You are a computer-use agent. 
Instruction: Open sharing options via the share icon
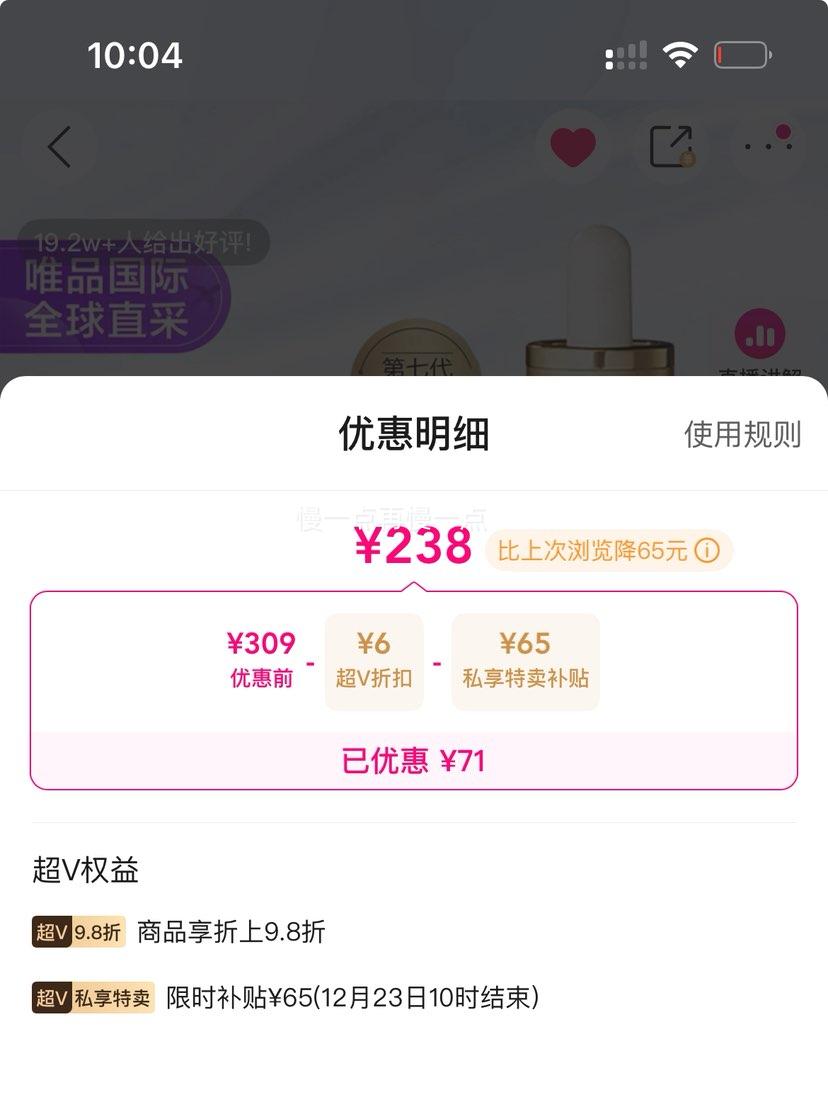[x=672, y=143]
